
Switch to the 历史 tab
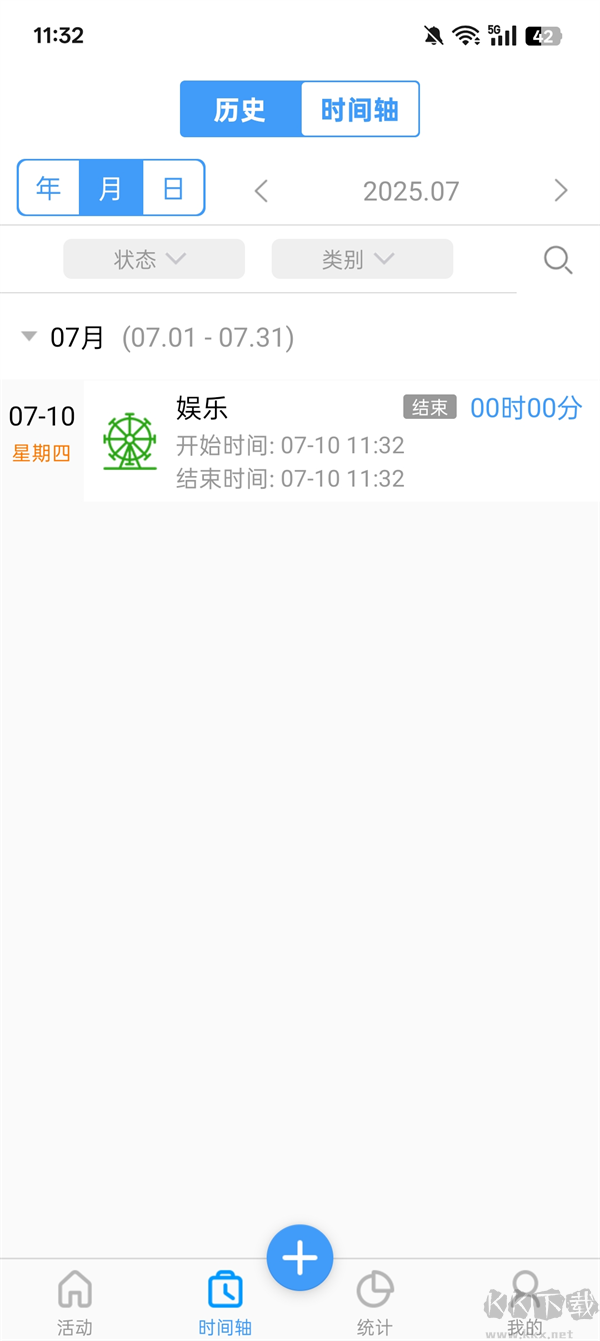[240, 109]
